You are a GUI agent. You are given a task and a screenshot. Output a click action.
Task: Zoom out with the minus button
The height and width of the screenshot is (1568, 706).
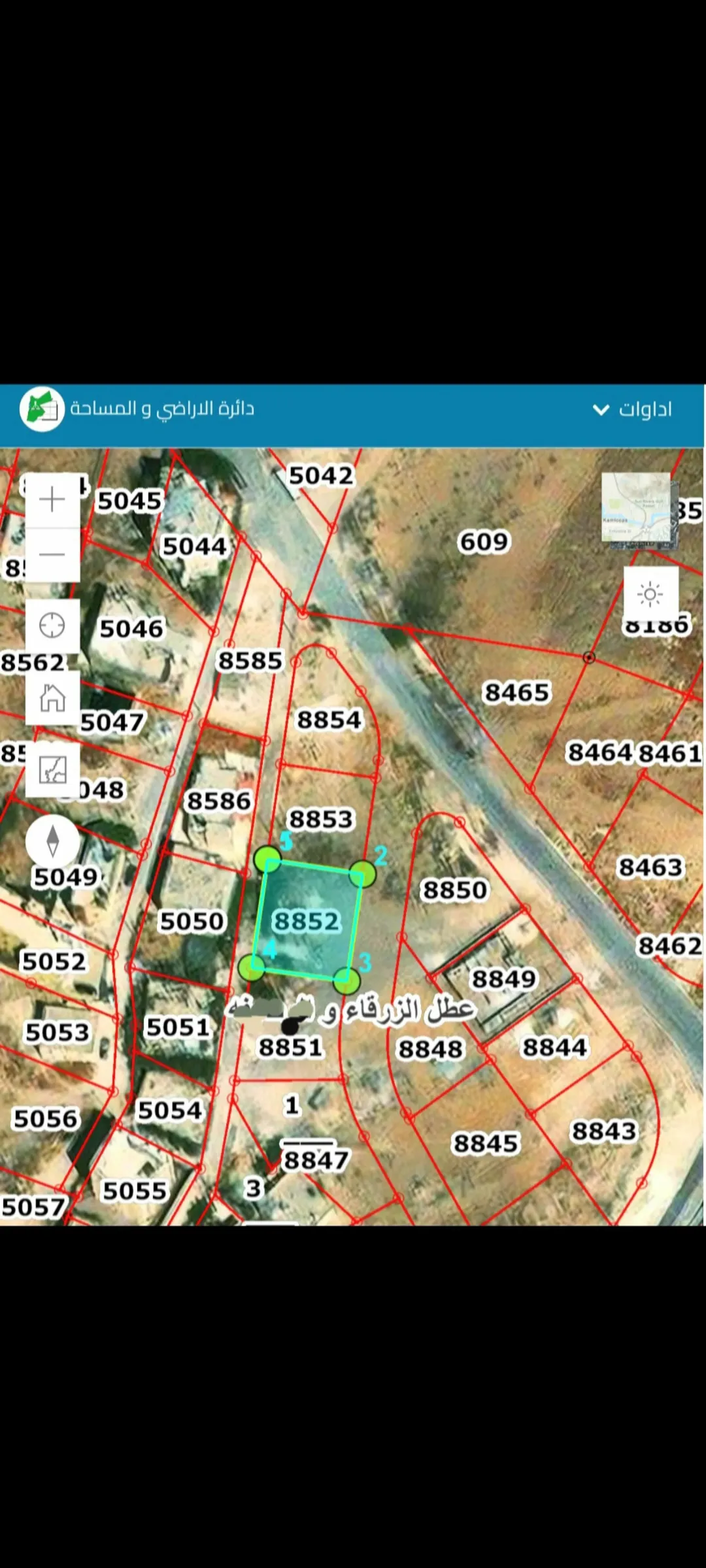52,555
